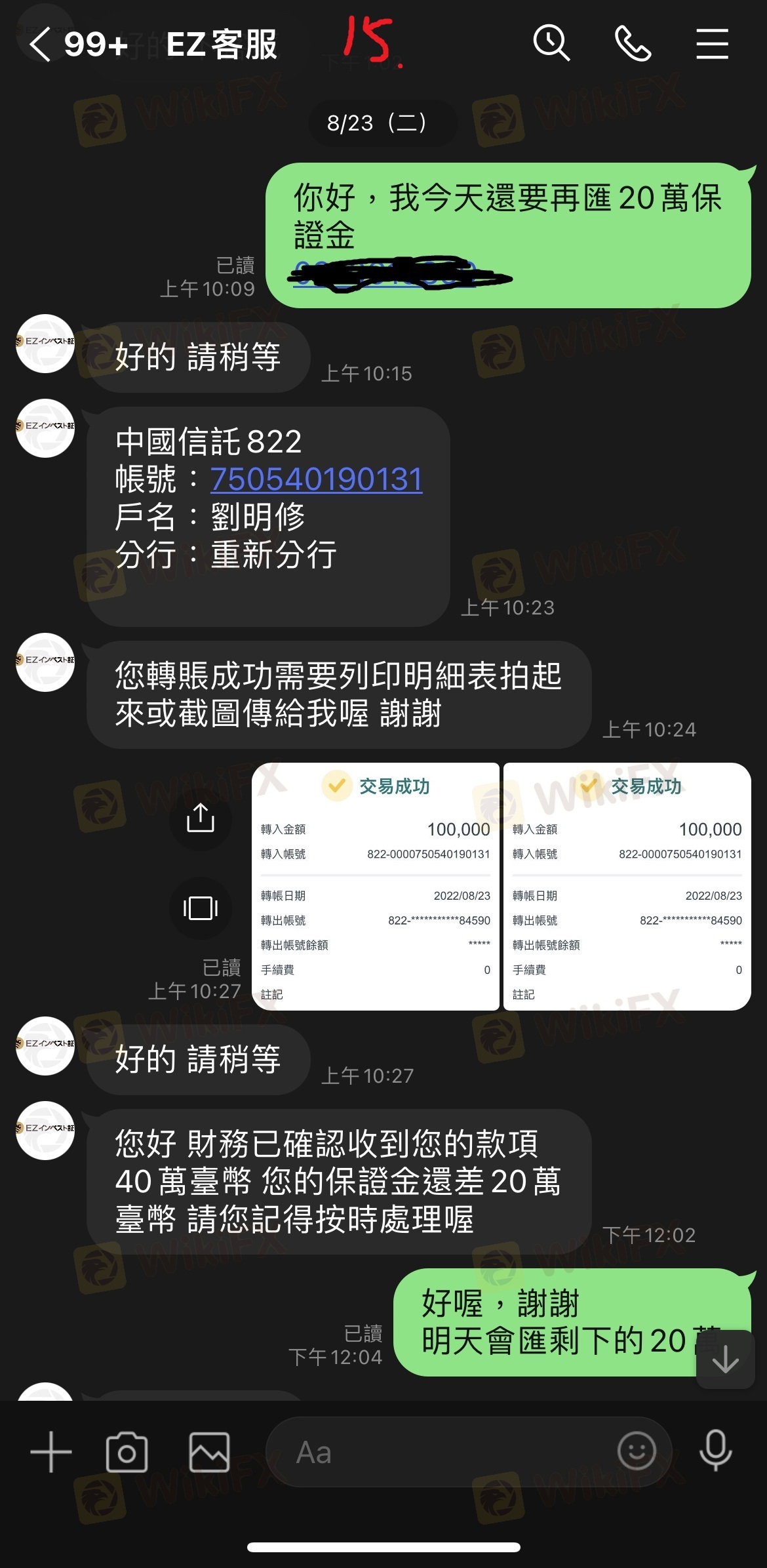
Task: Share the sent transfer receipt images
Action: [x=201, y=818]
